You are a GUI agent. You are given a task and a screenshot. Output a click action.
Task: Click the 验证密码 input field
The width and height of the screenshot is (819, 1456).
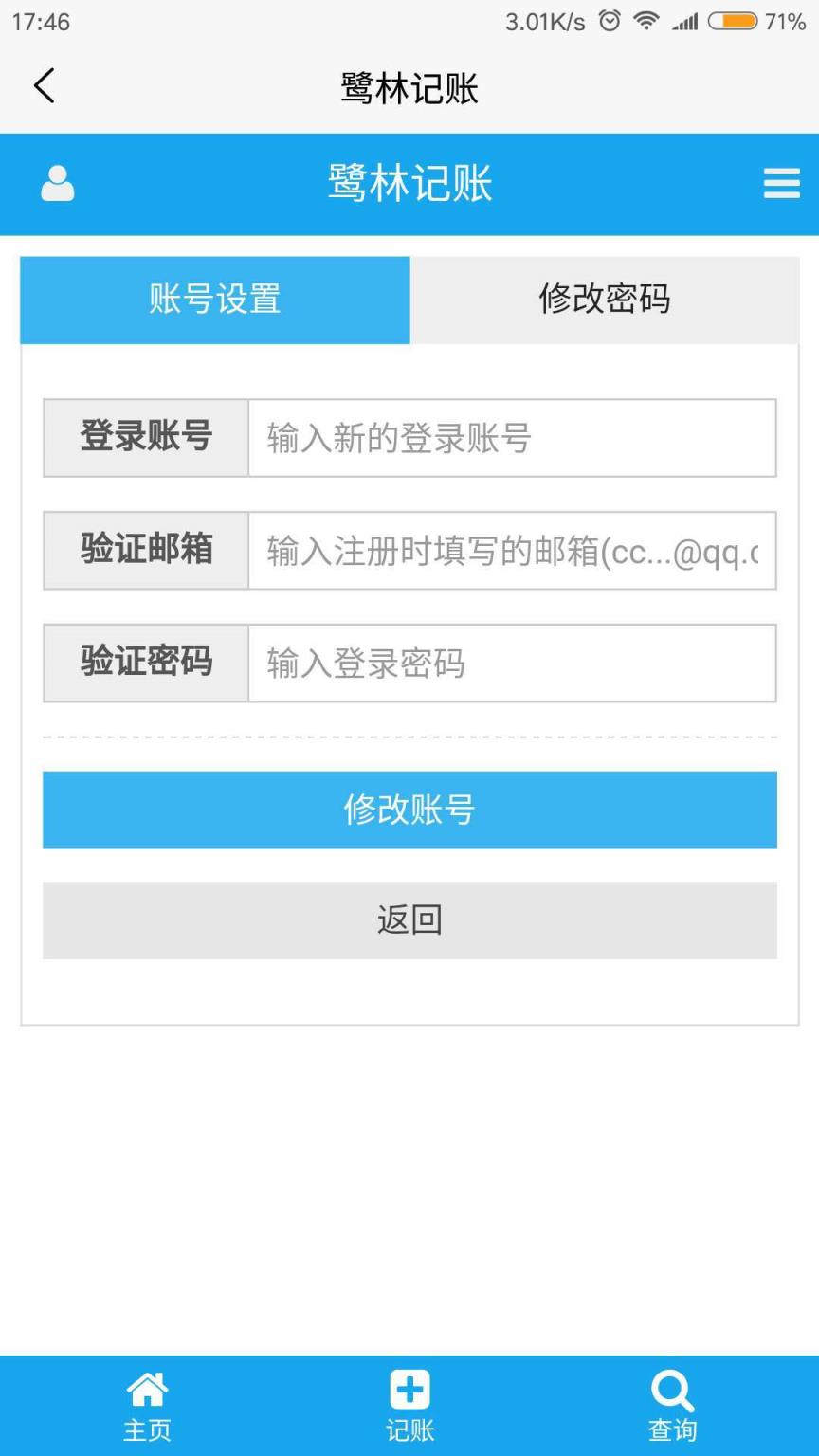pyautogui.click(x=512, y=663)
